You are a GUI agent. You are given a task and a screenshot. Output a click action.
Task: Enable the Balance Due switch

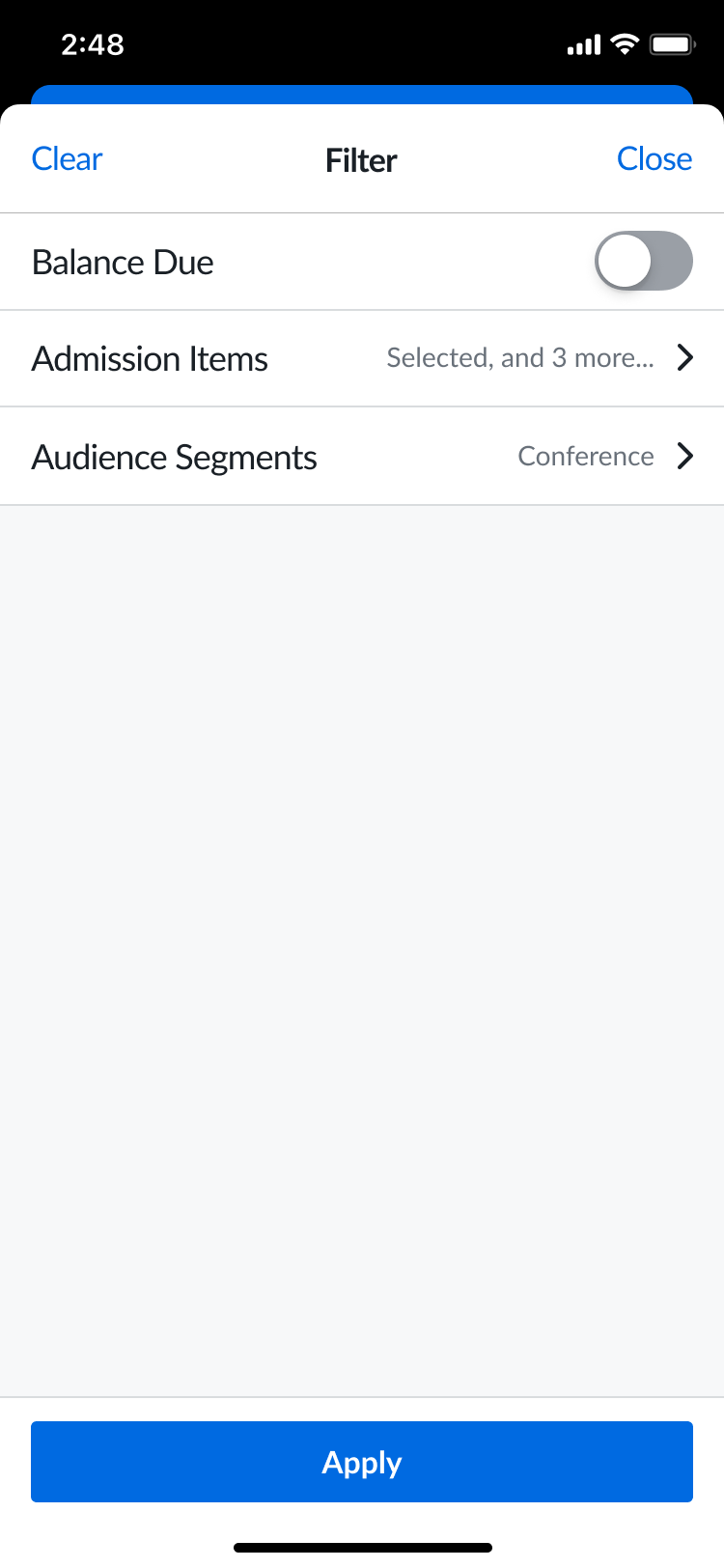point(643,262)
